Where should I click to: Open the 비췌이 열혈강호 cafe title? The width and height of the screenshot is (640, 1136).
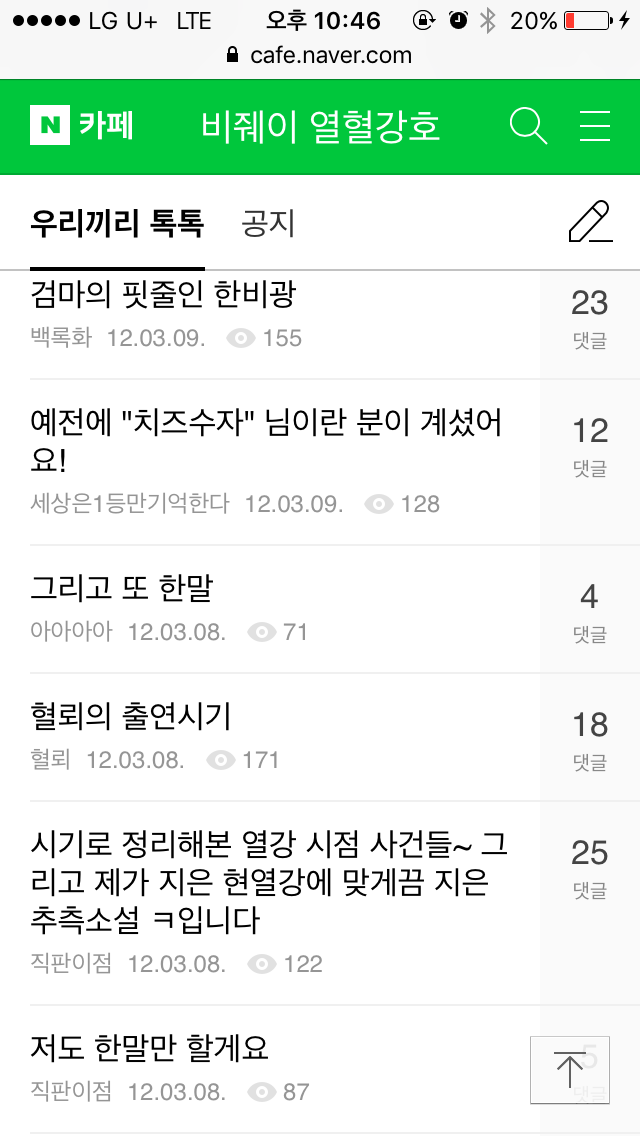click(x=320, y=127)
